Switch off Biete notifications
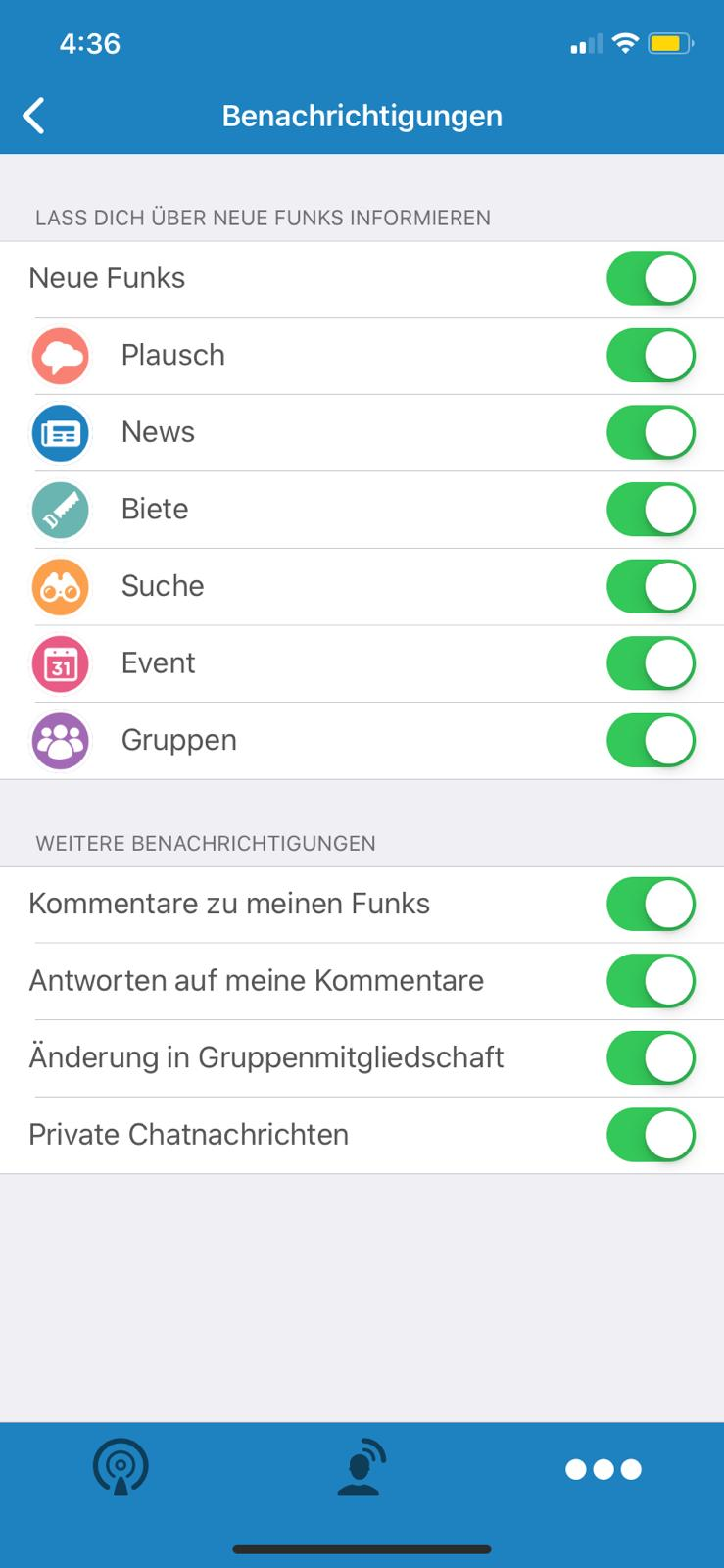The width and height of the screenshot is (724, 1568). click(x=651, y=510)
